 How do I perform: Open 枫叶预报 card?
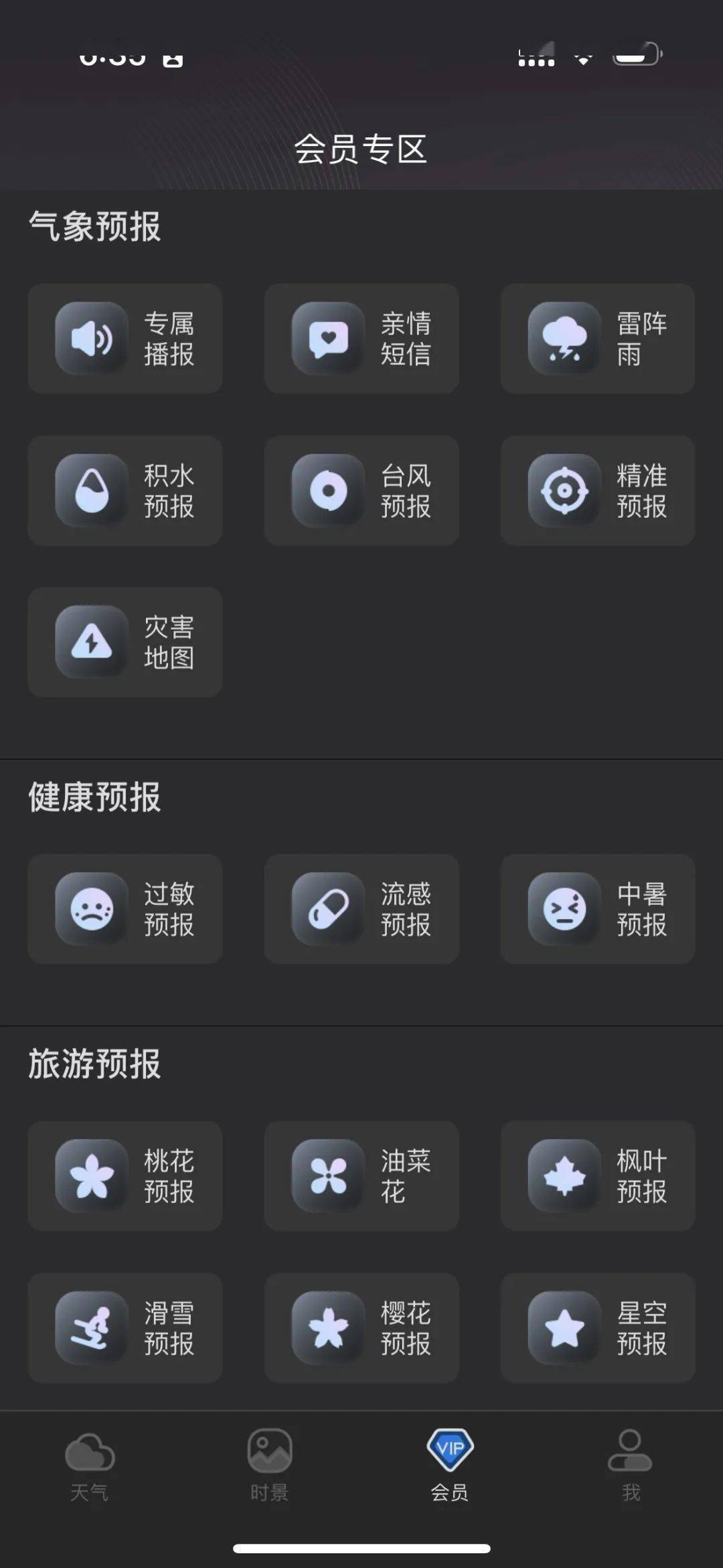tap(598, 1175)
